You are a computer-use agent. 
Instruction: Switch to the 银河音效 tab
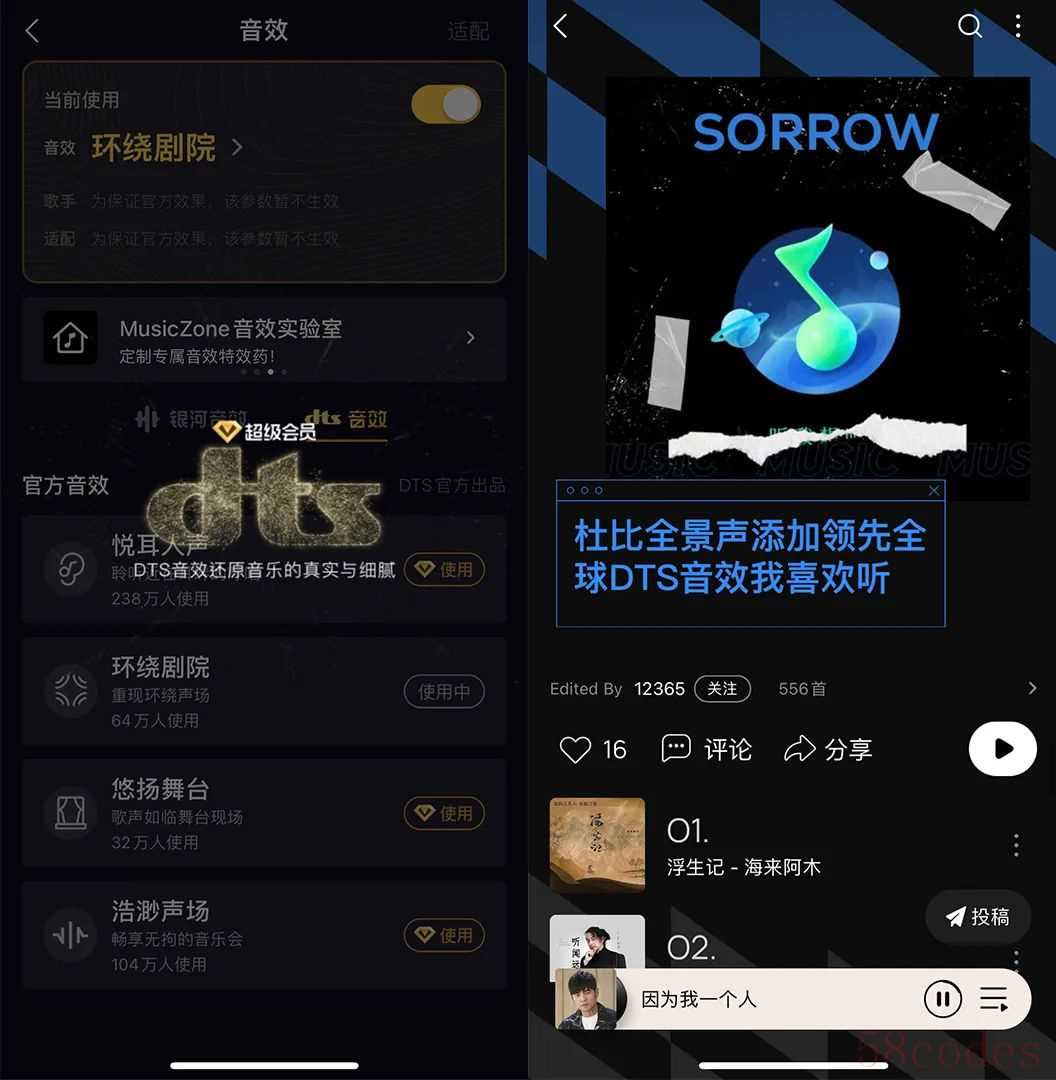pos(192,418)
